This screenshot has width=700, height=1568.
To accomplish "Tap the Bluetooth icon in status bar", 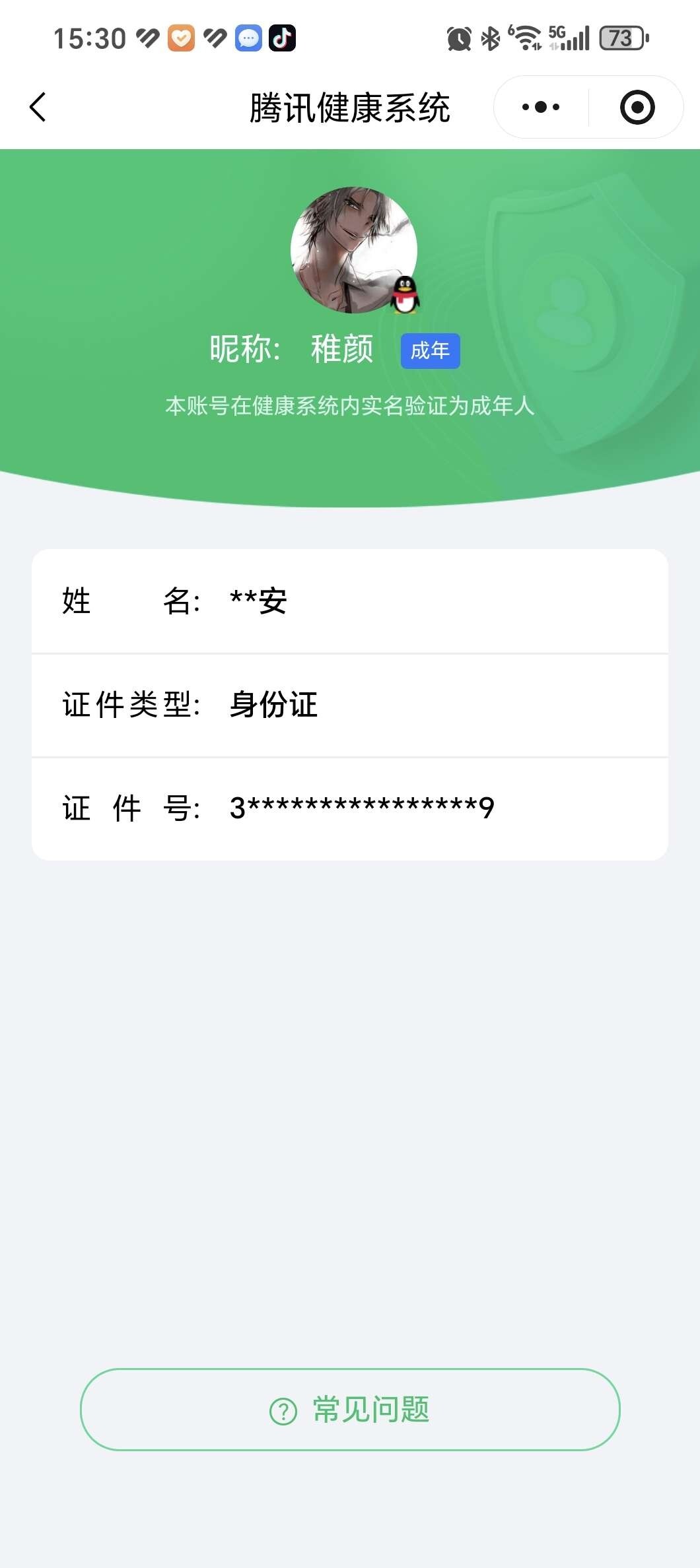I will pyautogui.click(x=490, y=38).
